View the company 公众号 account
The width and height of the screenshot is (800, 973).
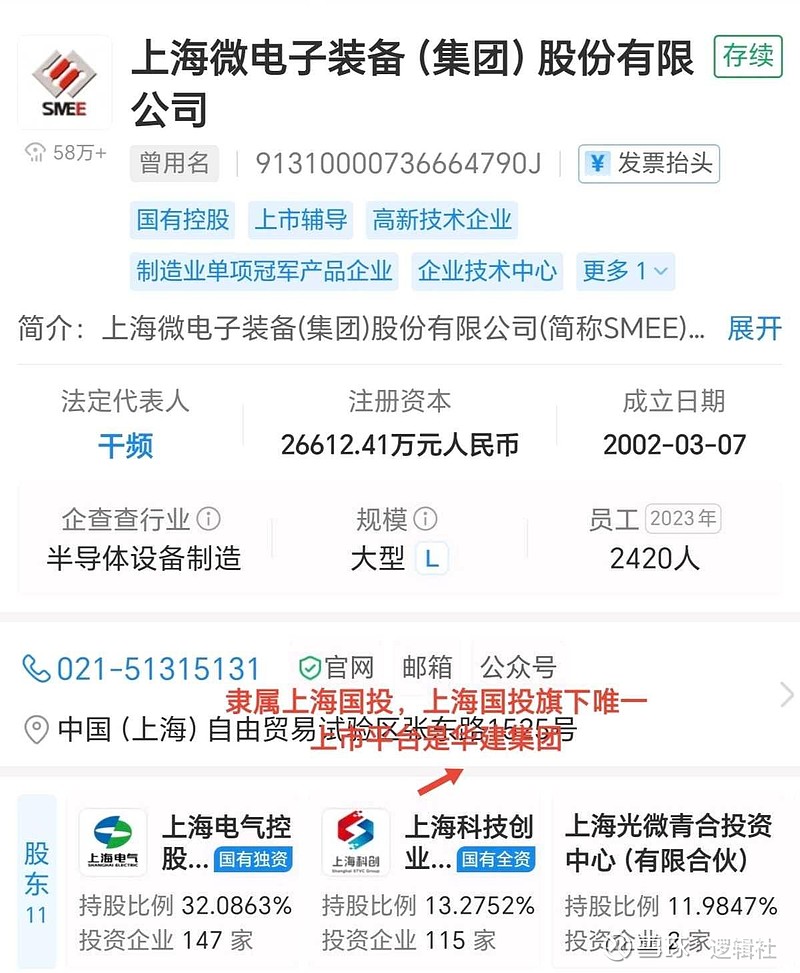point(518,668)
